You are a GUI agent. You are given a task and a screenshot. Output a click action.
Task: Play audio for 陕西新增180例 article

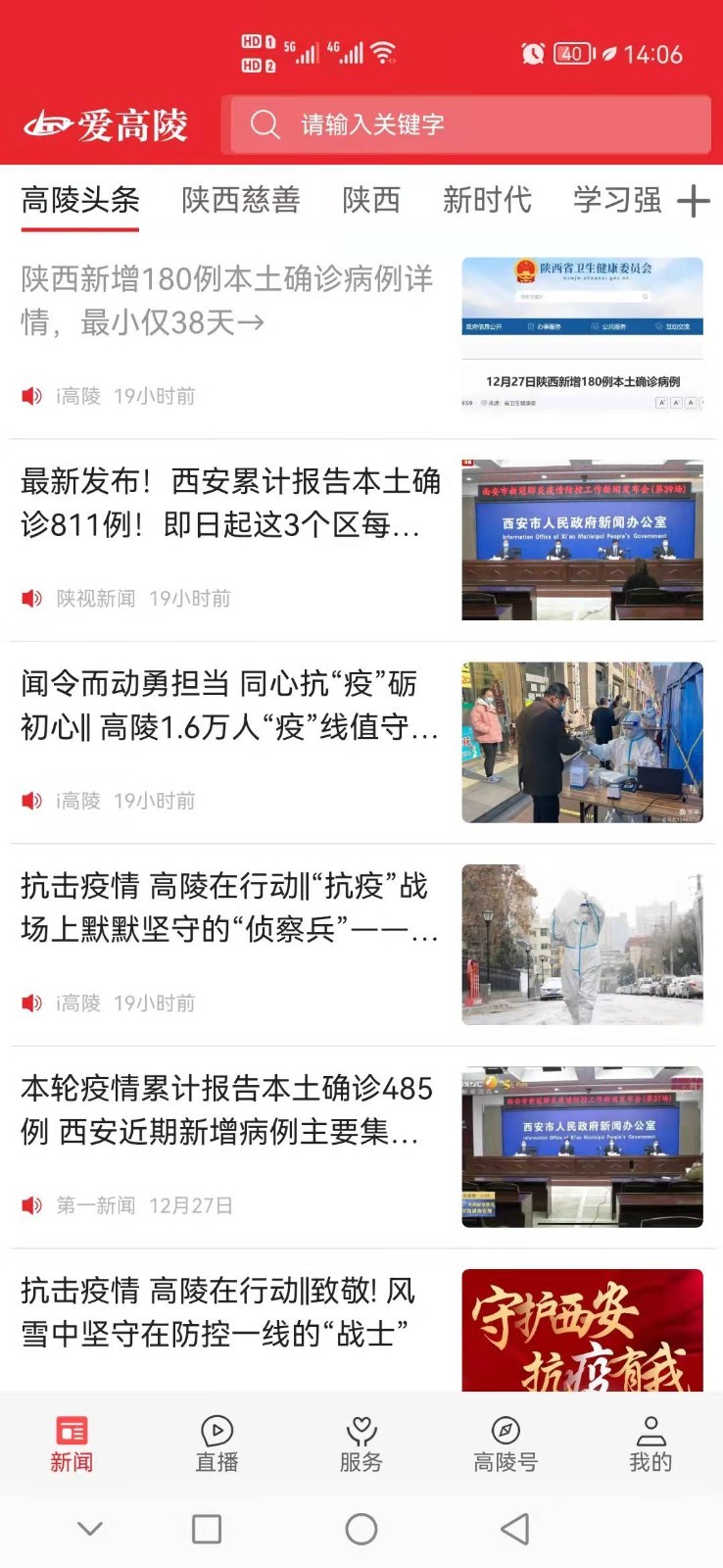tap(32, 396)
